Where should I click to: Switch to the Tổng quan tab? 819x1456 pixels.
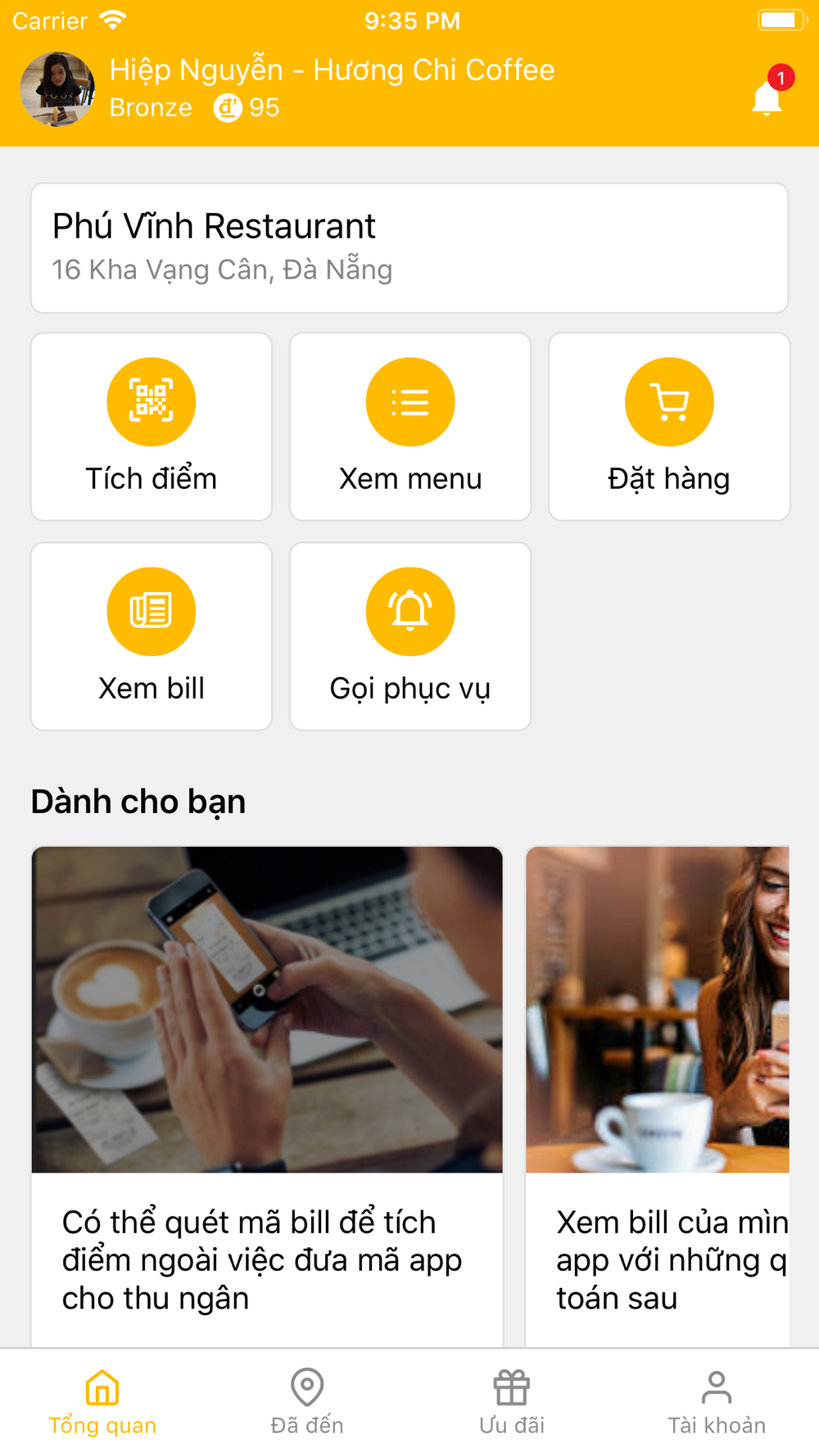(x=102, y=1403)
